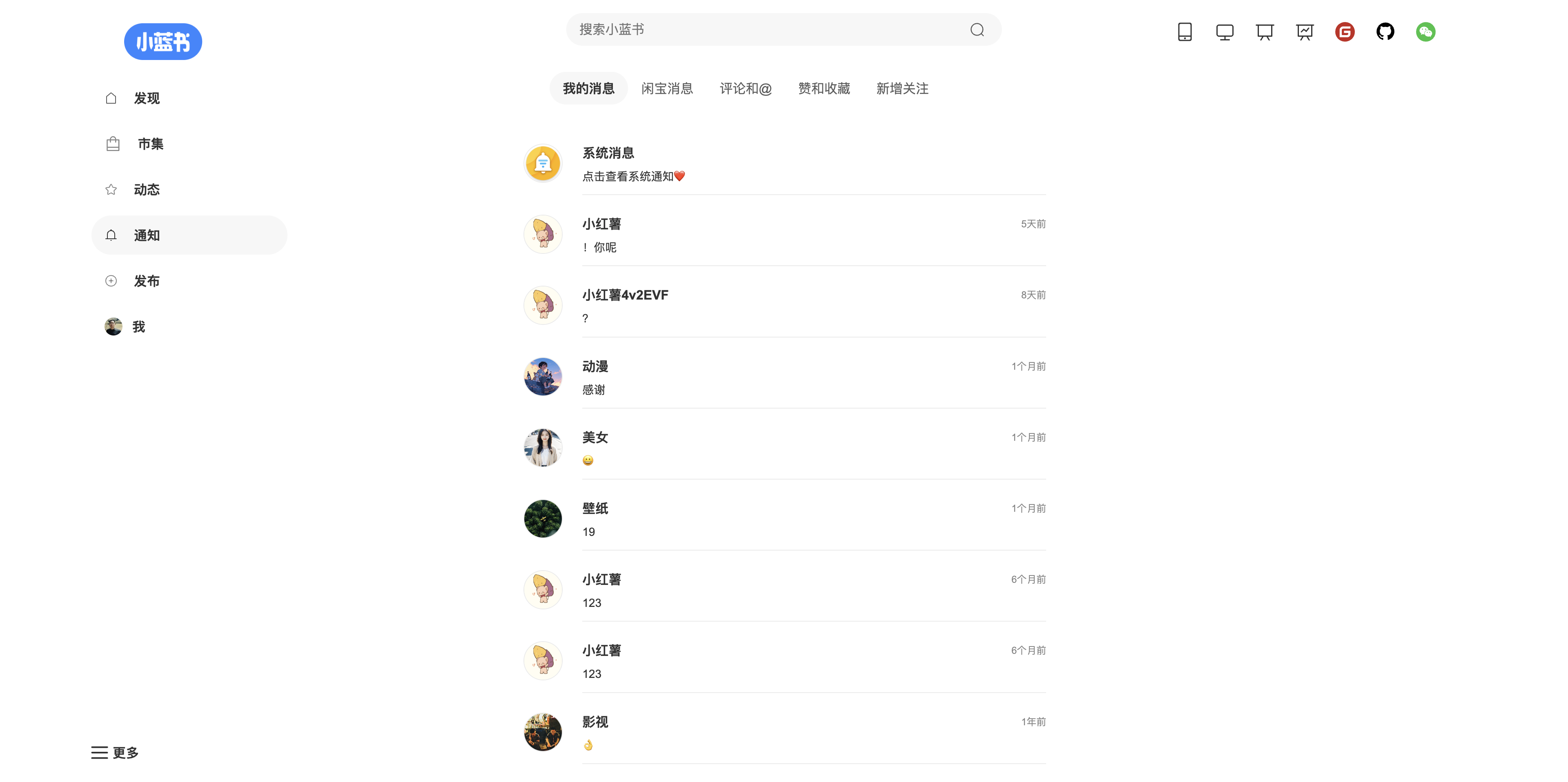Open the chat with 壁纸
Screen dimensions: 1568x782
784,519
